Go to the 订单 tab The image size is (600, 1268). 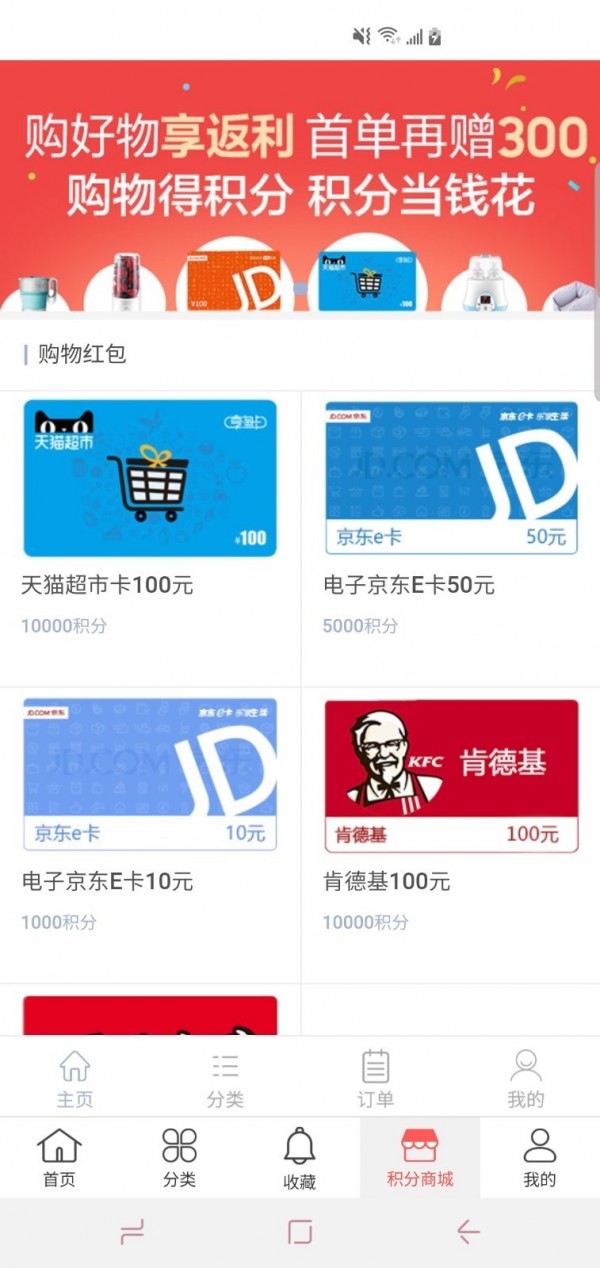(x=375, y=1077)
